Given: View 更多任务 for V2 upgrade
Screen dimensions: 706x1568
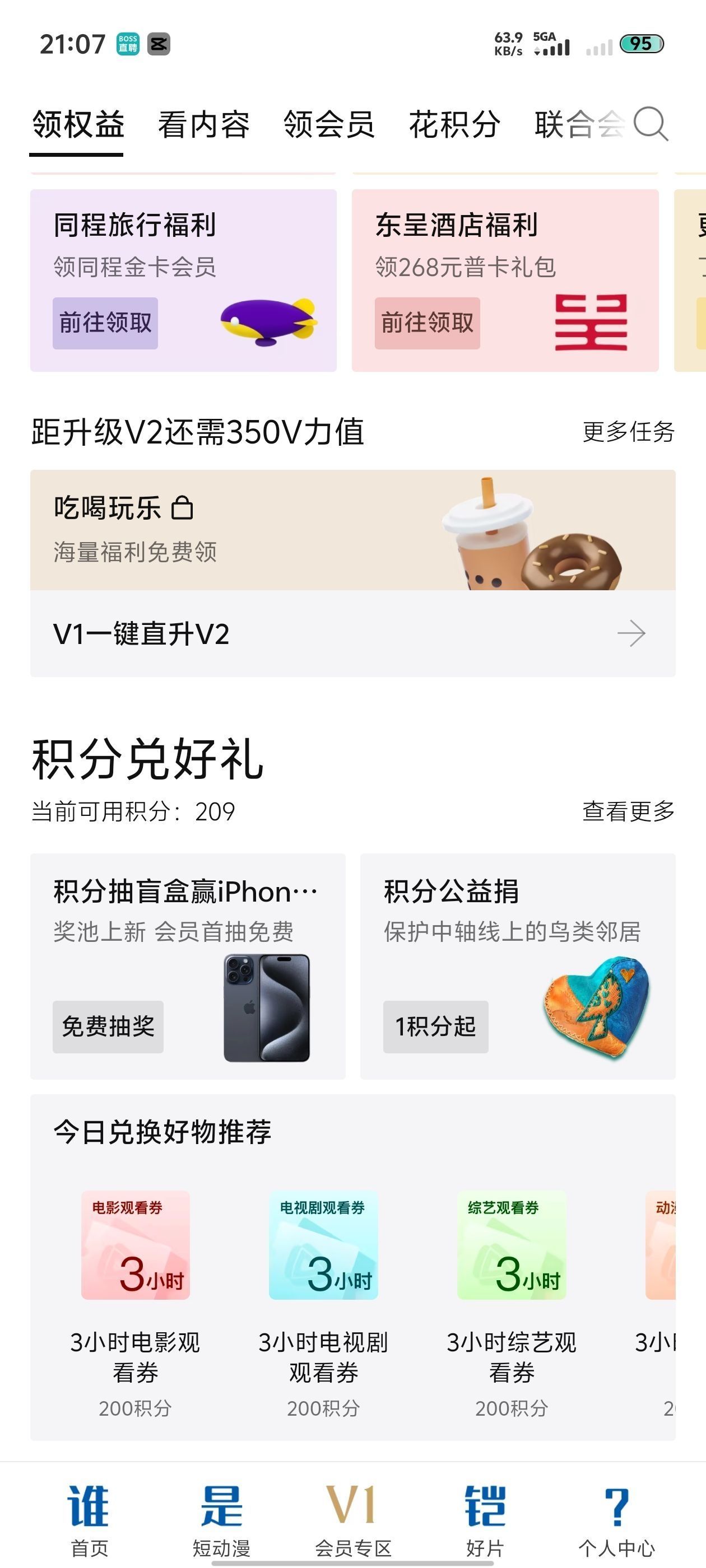Looking at the screenshot, I should click(628, 432).
